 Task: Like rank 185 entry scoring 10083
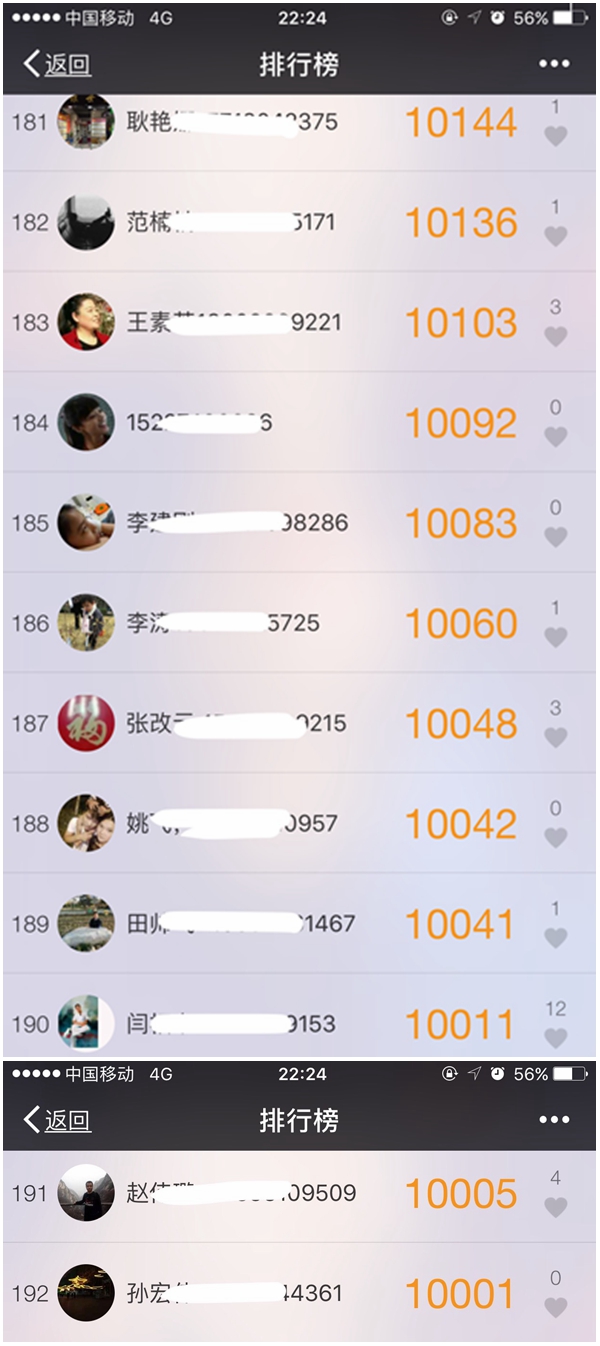click(556, 537)
